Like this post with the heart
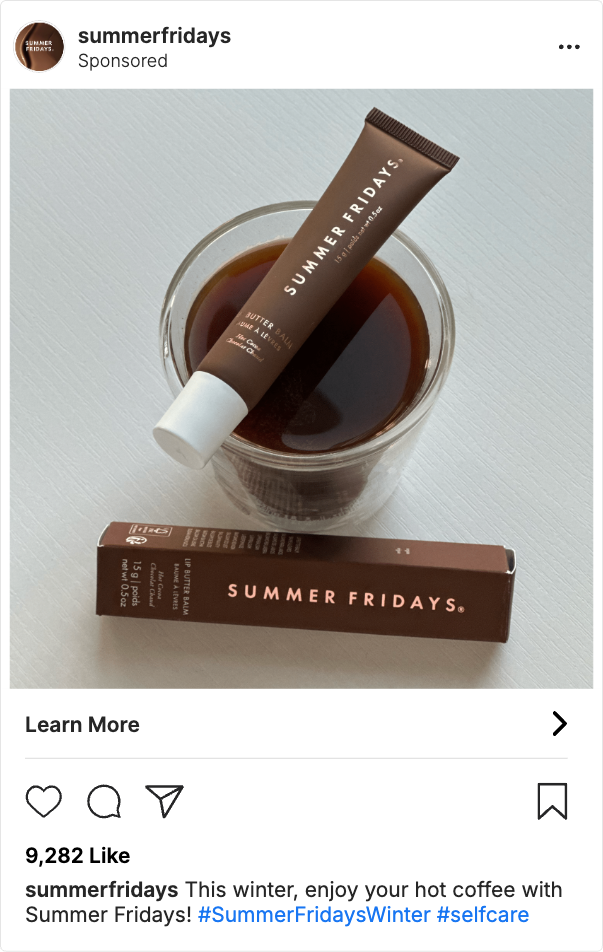603x952 pixels. (x=43, y=801)
